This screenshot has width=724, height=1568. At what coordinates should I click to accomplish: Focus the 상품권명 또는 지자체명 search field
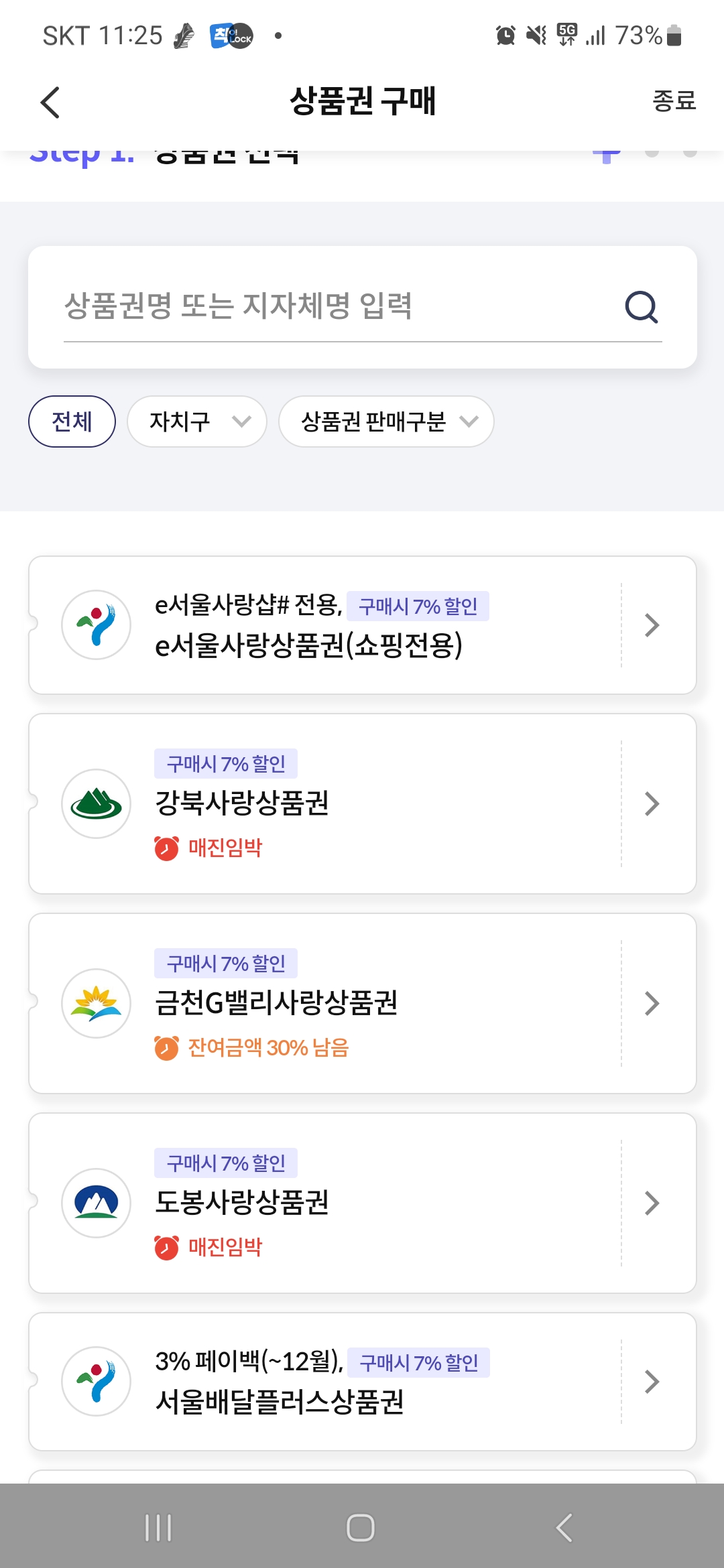pos(342,306)
